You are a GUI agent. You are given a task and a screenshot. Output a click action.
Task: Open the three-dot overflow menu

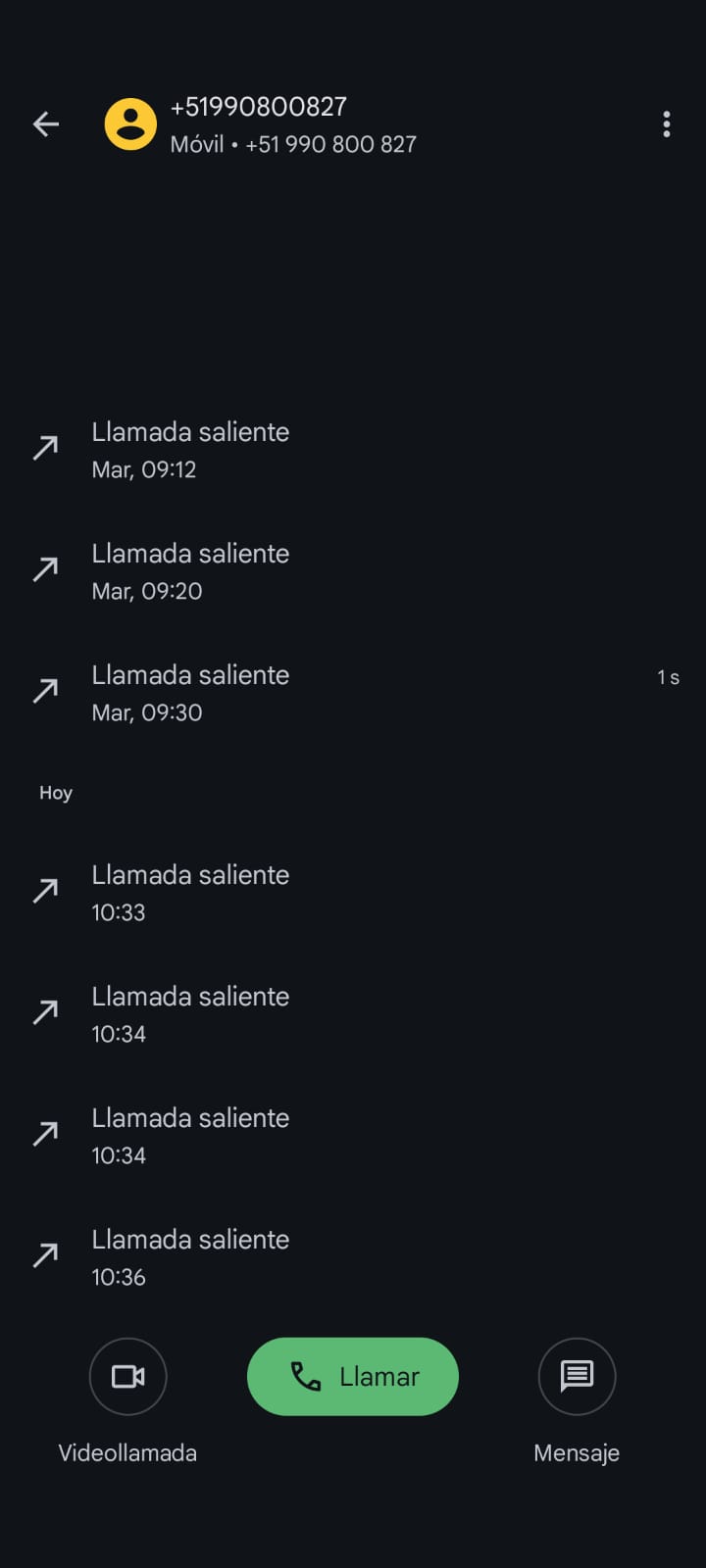click(x=667, y=124)
